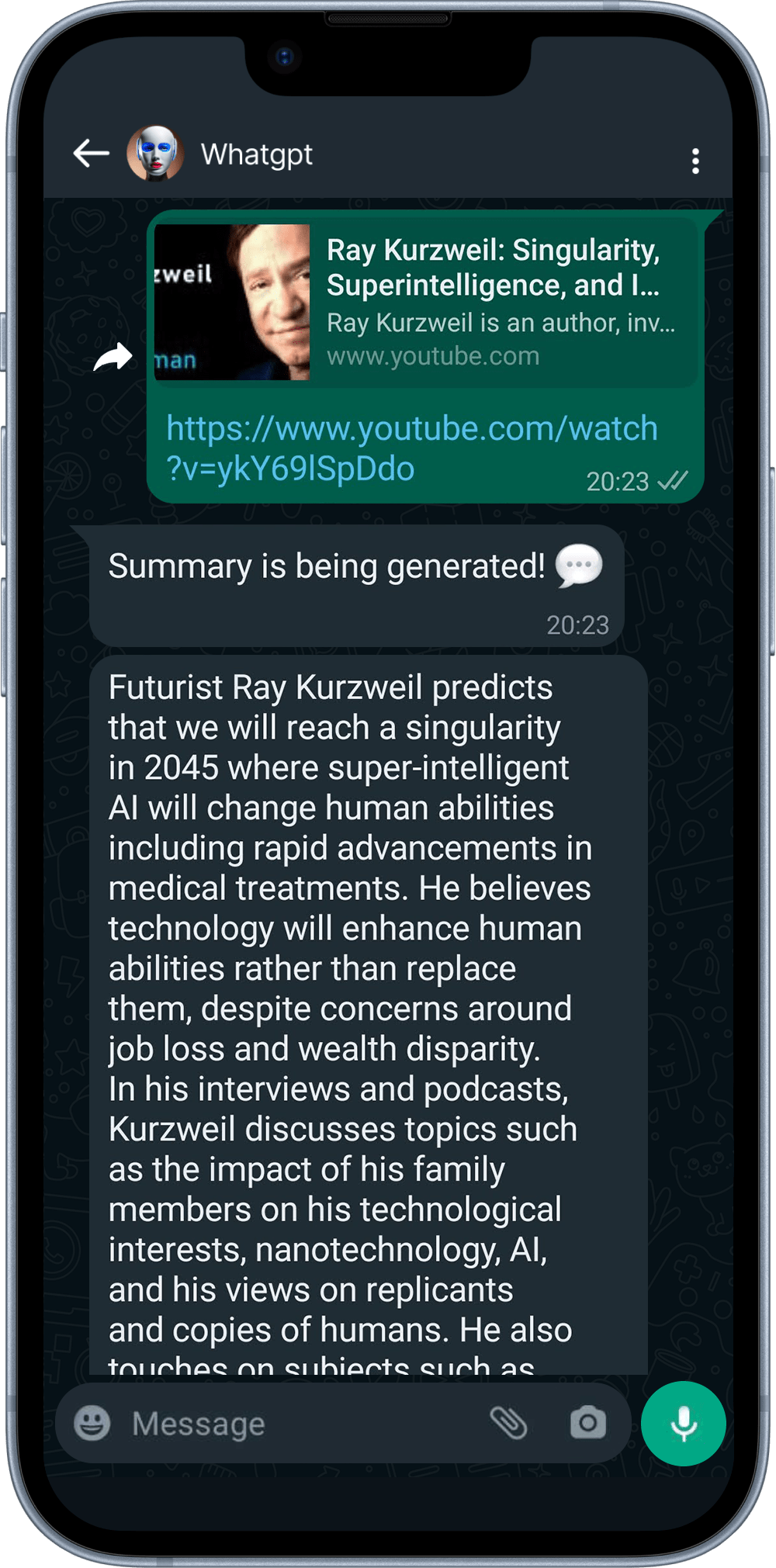The height and width of the screenshot is (1568, 776).
Task: Forward the Ray Kurzweil video message
Action: (113, 358)
